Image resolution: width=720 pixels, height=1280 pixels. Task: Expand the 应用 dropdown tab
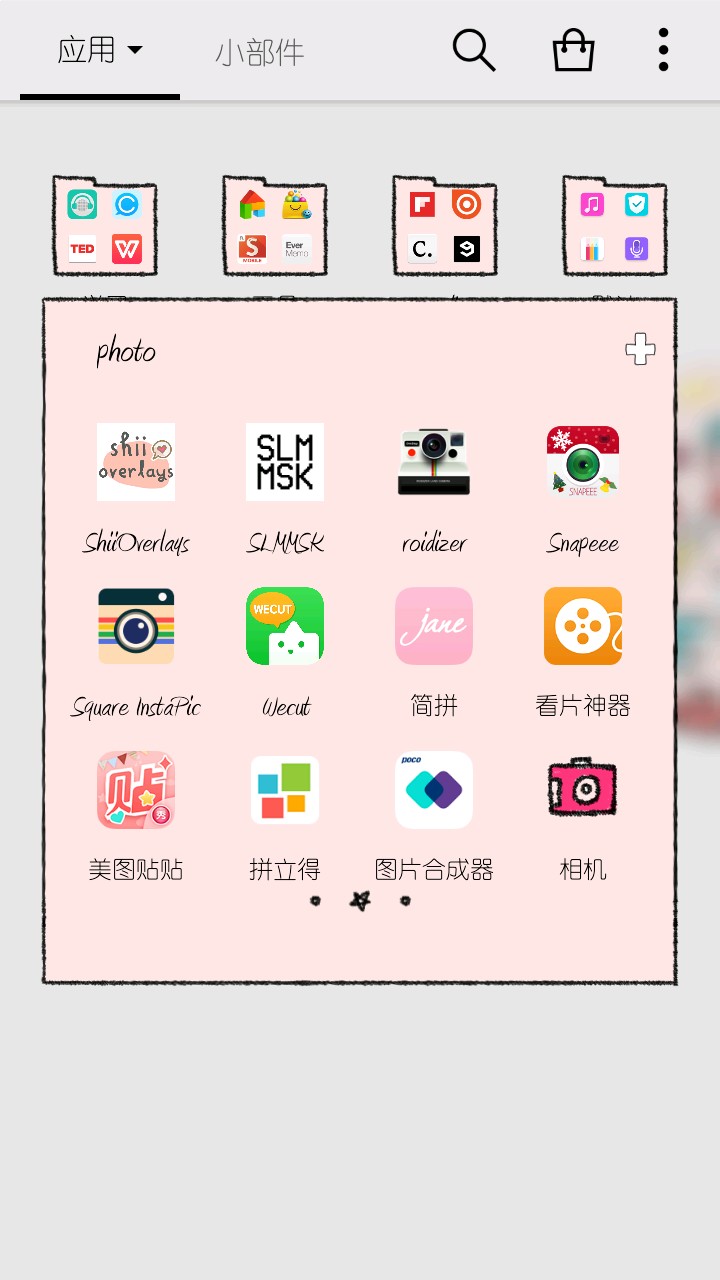(x=100, y=50)
